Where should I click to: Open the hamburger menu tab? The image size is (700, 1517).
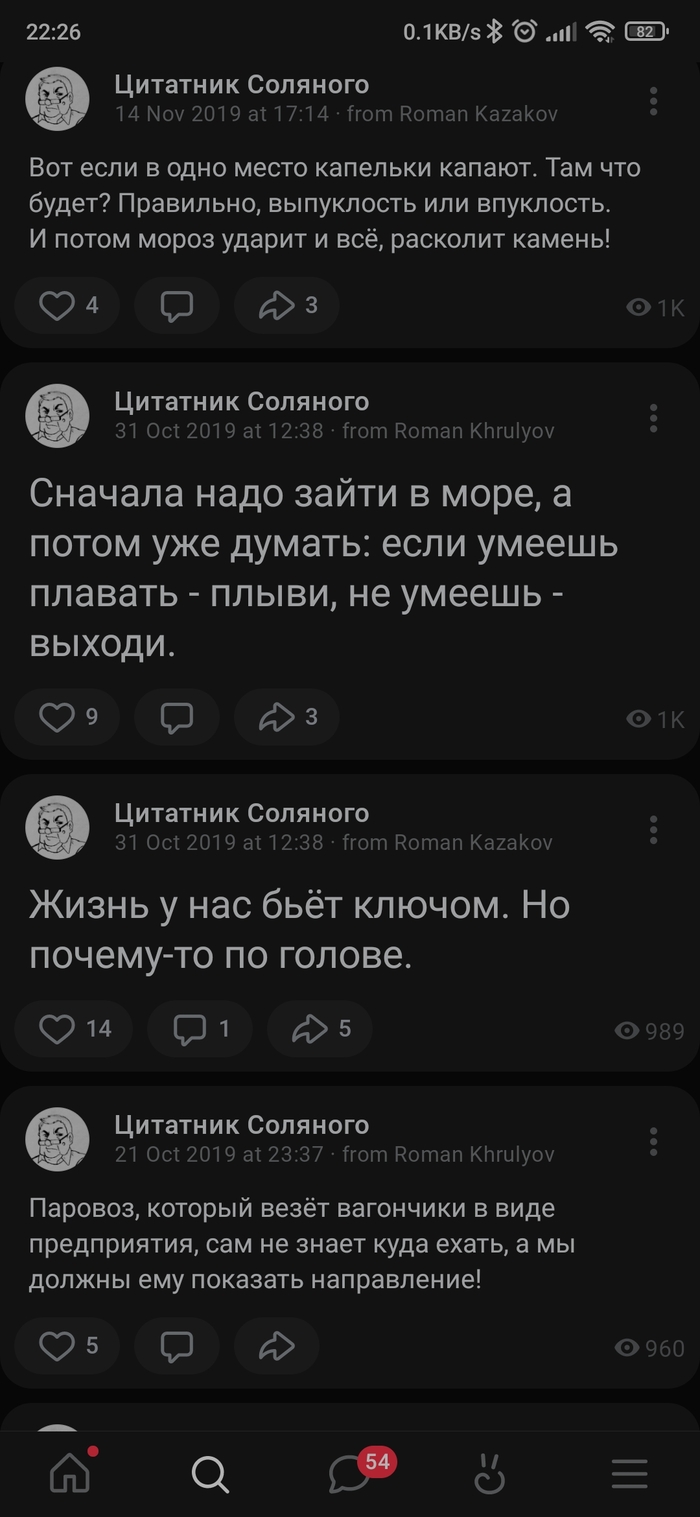630,1473
